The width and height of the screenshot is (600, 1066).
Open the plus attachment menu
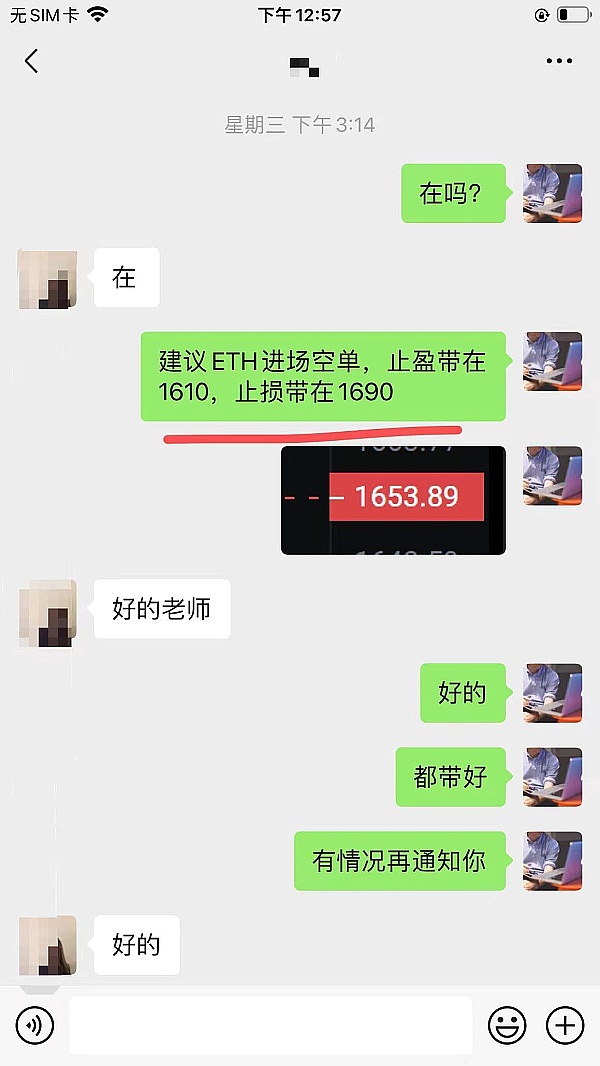[565, 1025]
